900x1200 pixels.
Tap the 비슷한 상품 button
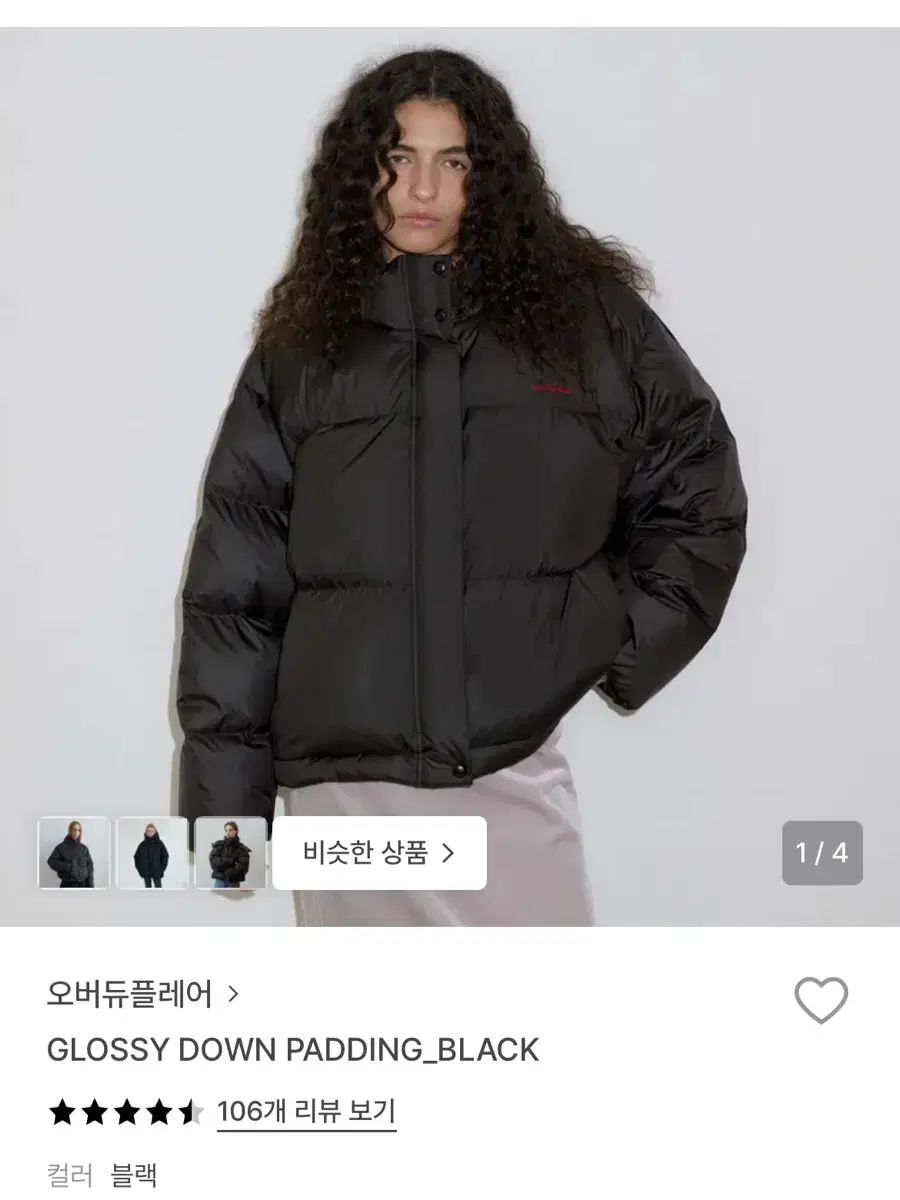click(x=379, y=853)
